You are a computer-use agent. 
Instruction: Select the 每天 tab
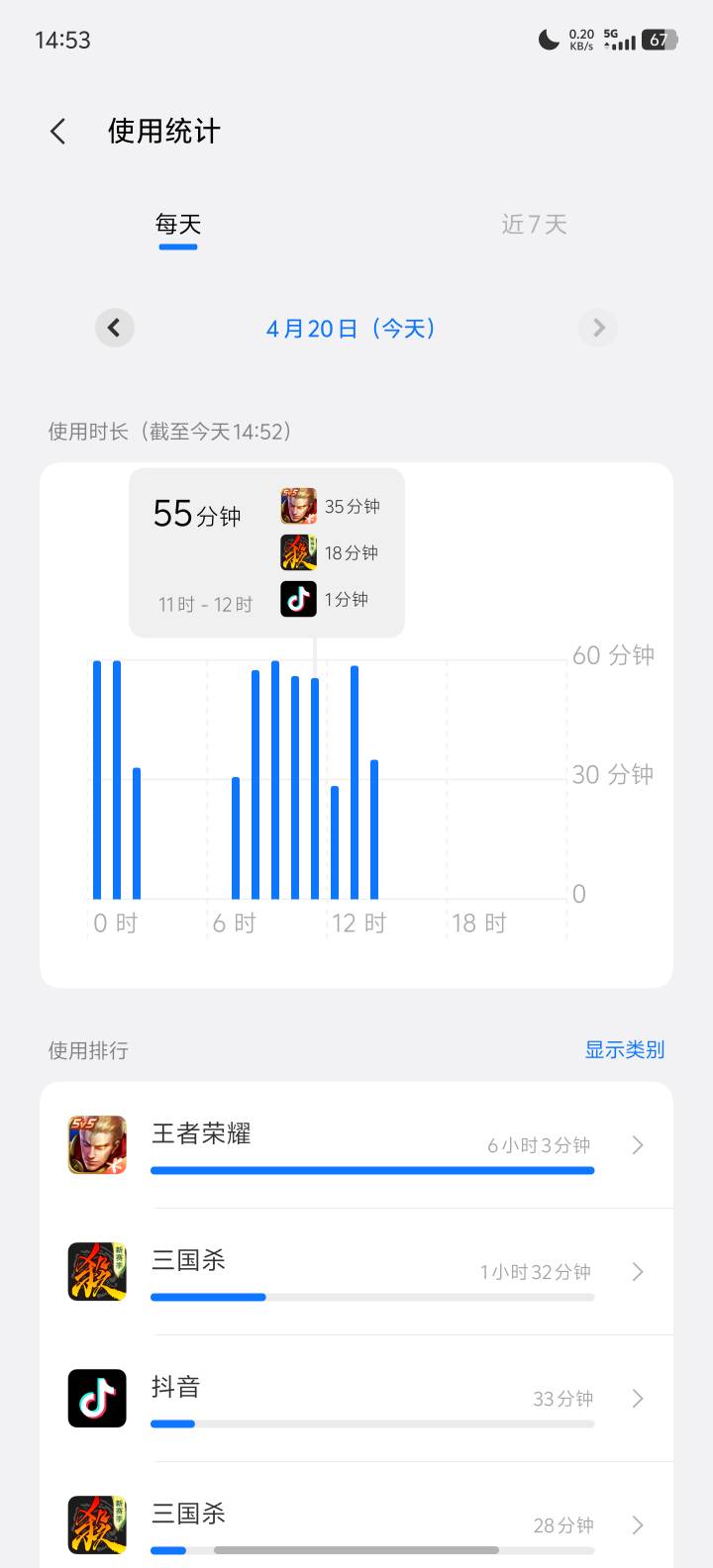[178, 225]
